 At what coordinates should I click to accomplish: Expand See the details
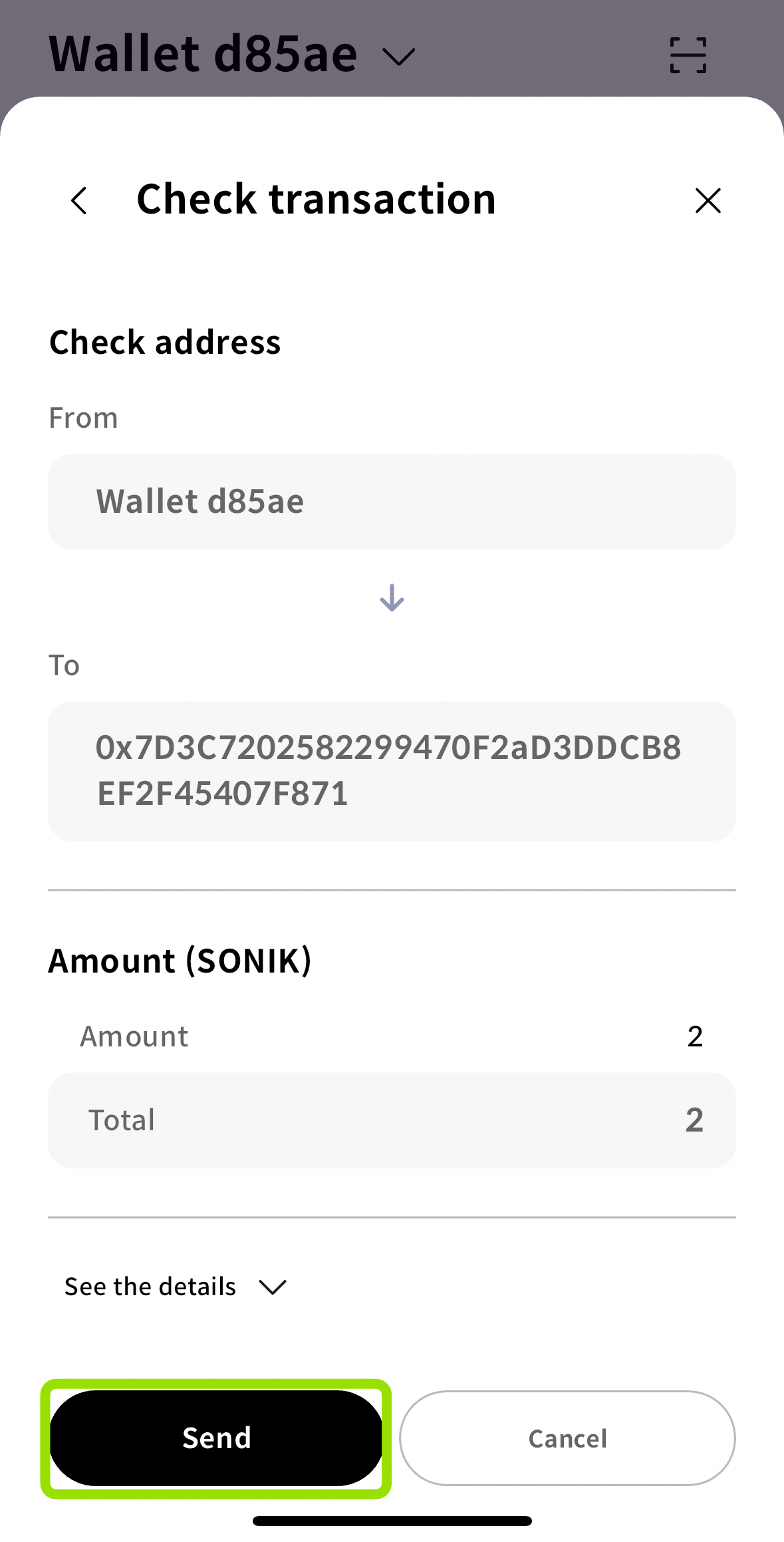click(x=176, y=1287)
